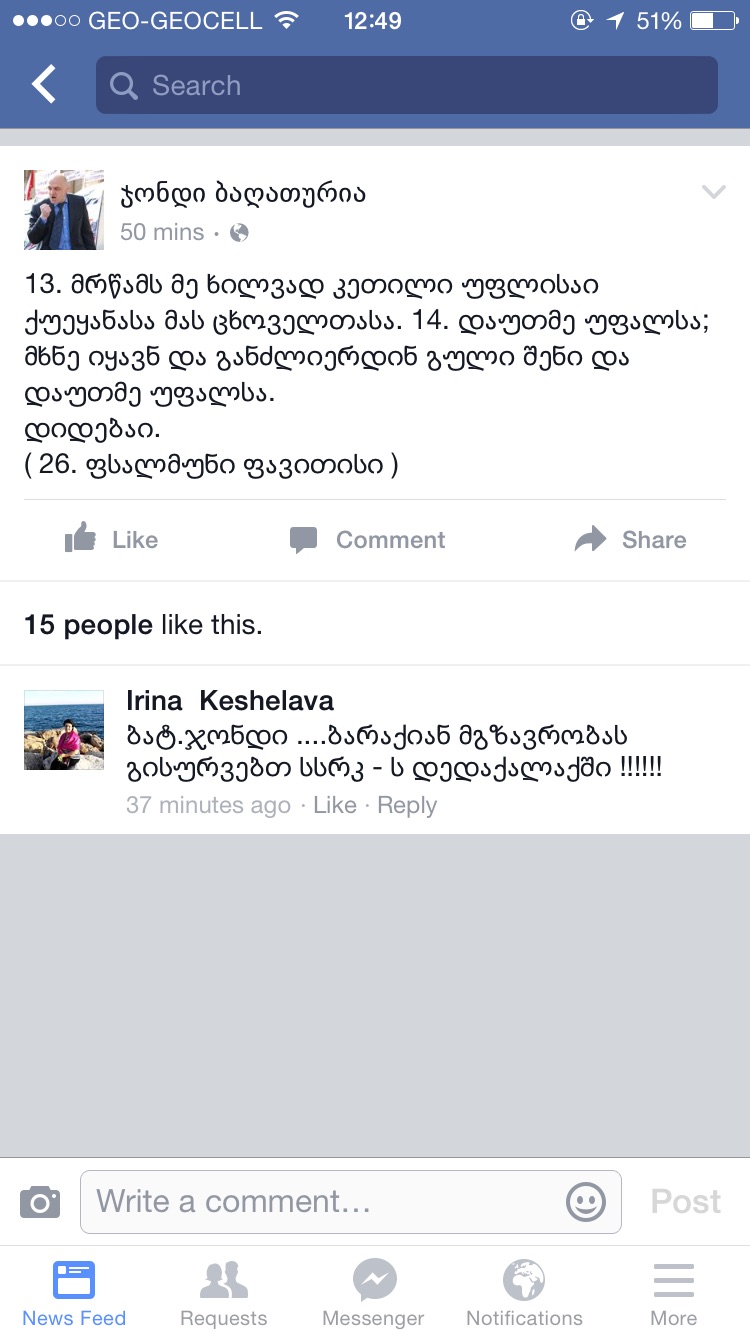This screenshot has width=750, height=1334.
Task: Open the Search field at the top
Action: click(406, 85)
